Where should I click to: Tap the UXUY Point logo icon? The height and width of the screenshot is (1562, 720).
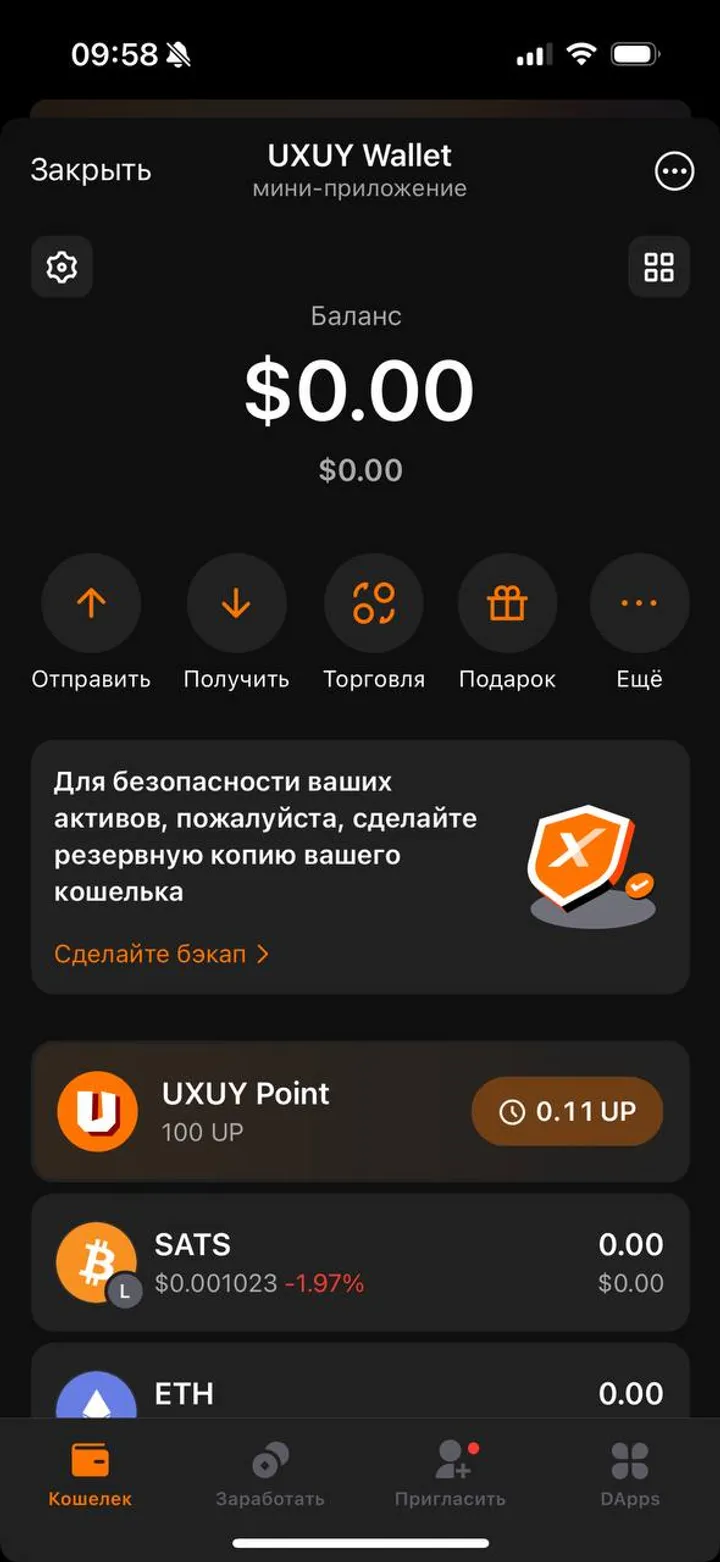(97, 1111)
